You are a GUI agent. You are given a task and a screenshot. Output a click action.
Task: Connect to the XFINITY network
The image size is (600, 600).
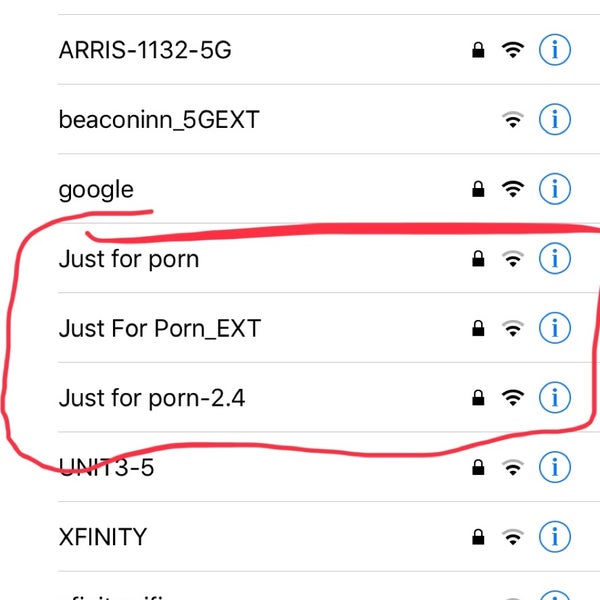[x=103, y=537]
